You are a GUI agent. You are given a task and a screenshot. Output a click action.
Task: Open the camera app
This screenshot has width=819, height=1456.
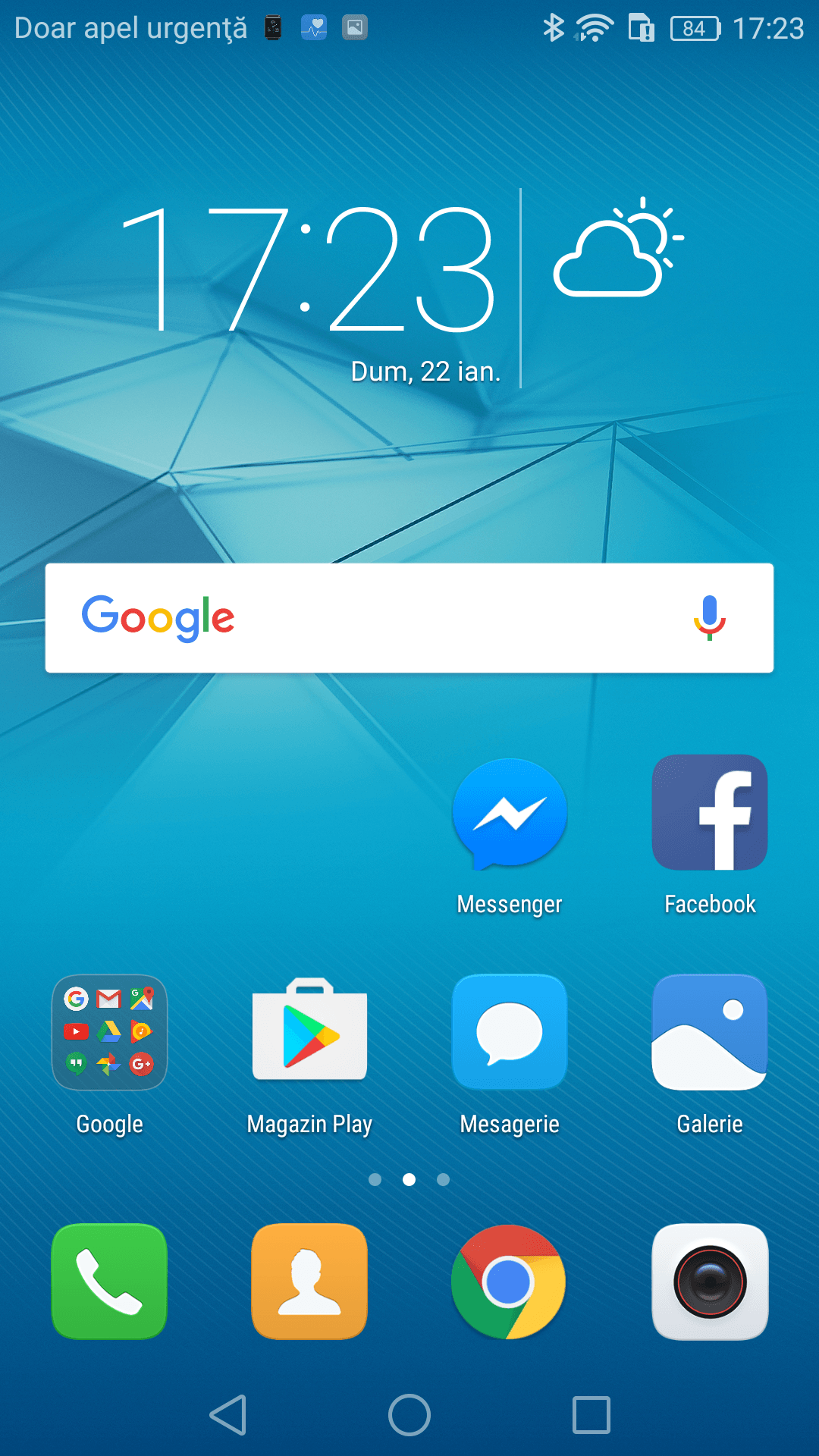pyautogui.click(x=710, y=1282)
